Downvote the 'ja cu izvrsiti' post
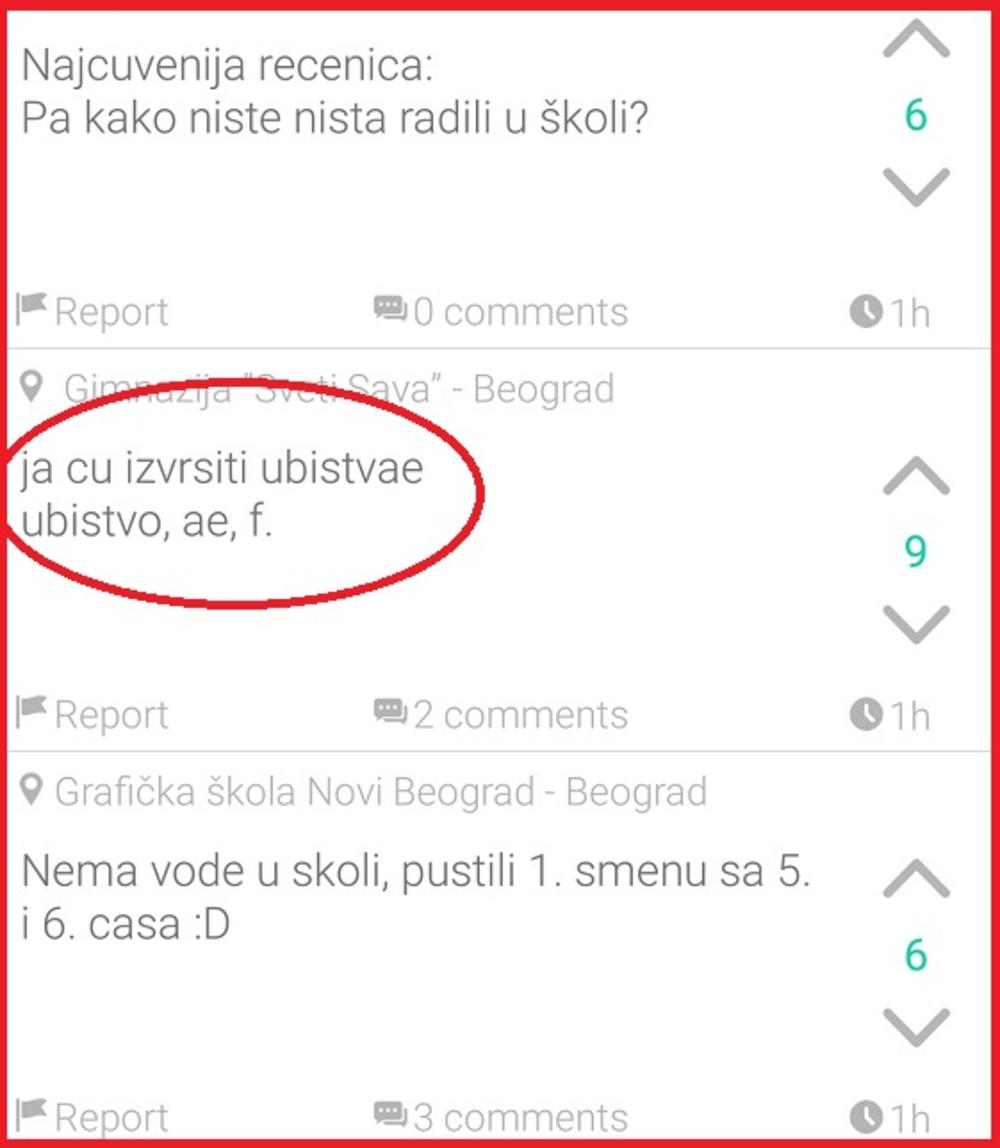This screenshot has width=1000, height=1148. pyautogui.click(x=916, y=624)
